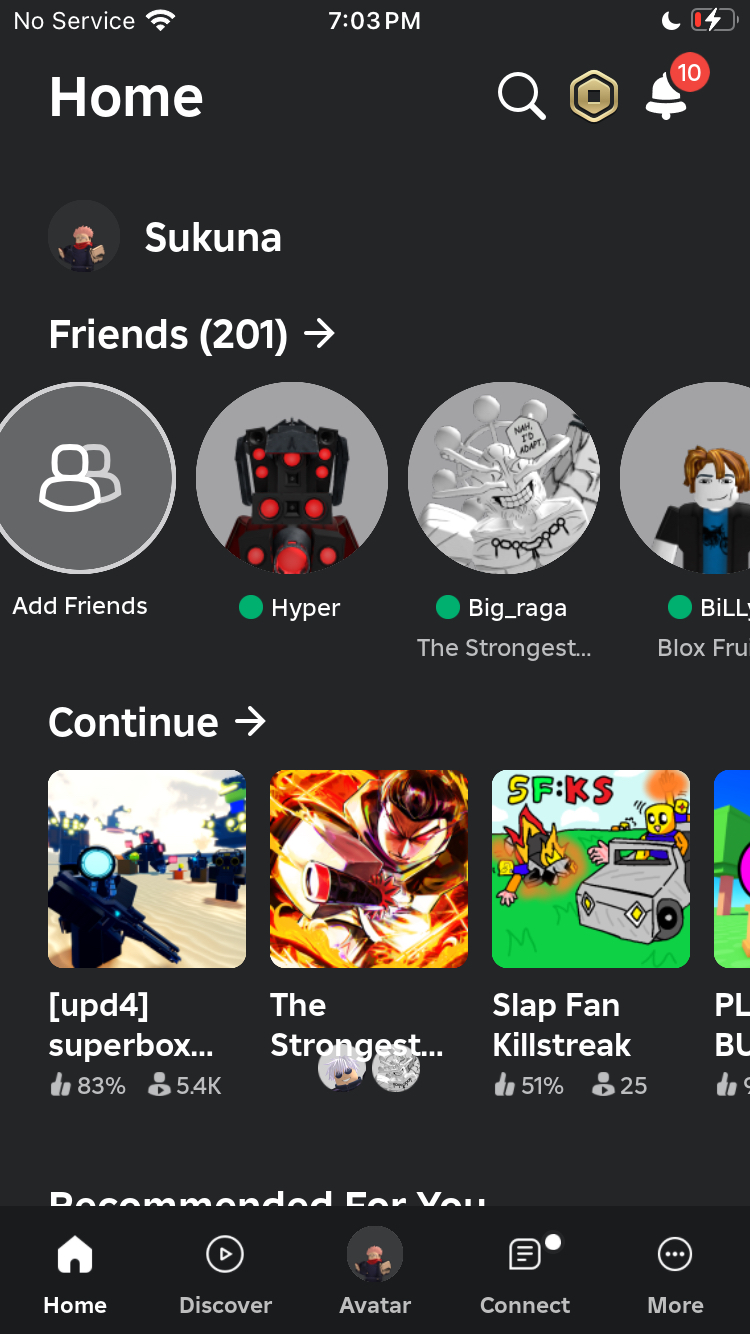
Task: Open The Strongest game card
Action: (369, 868)
